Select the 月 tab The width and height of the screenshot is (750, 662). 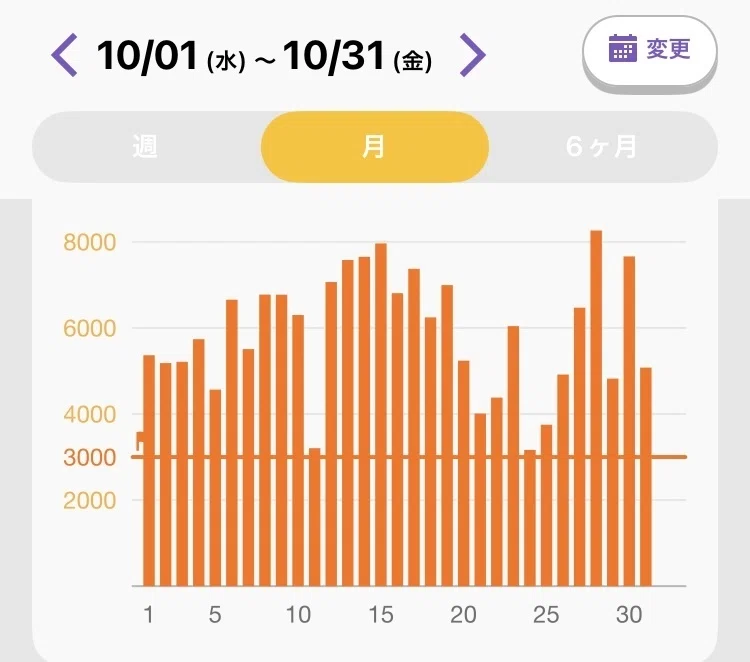coord(375,147)
